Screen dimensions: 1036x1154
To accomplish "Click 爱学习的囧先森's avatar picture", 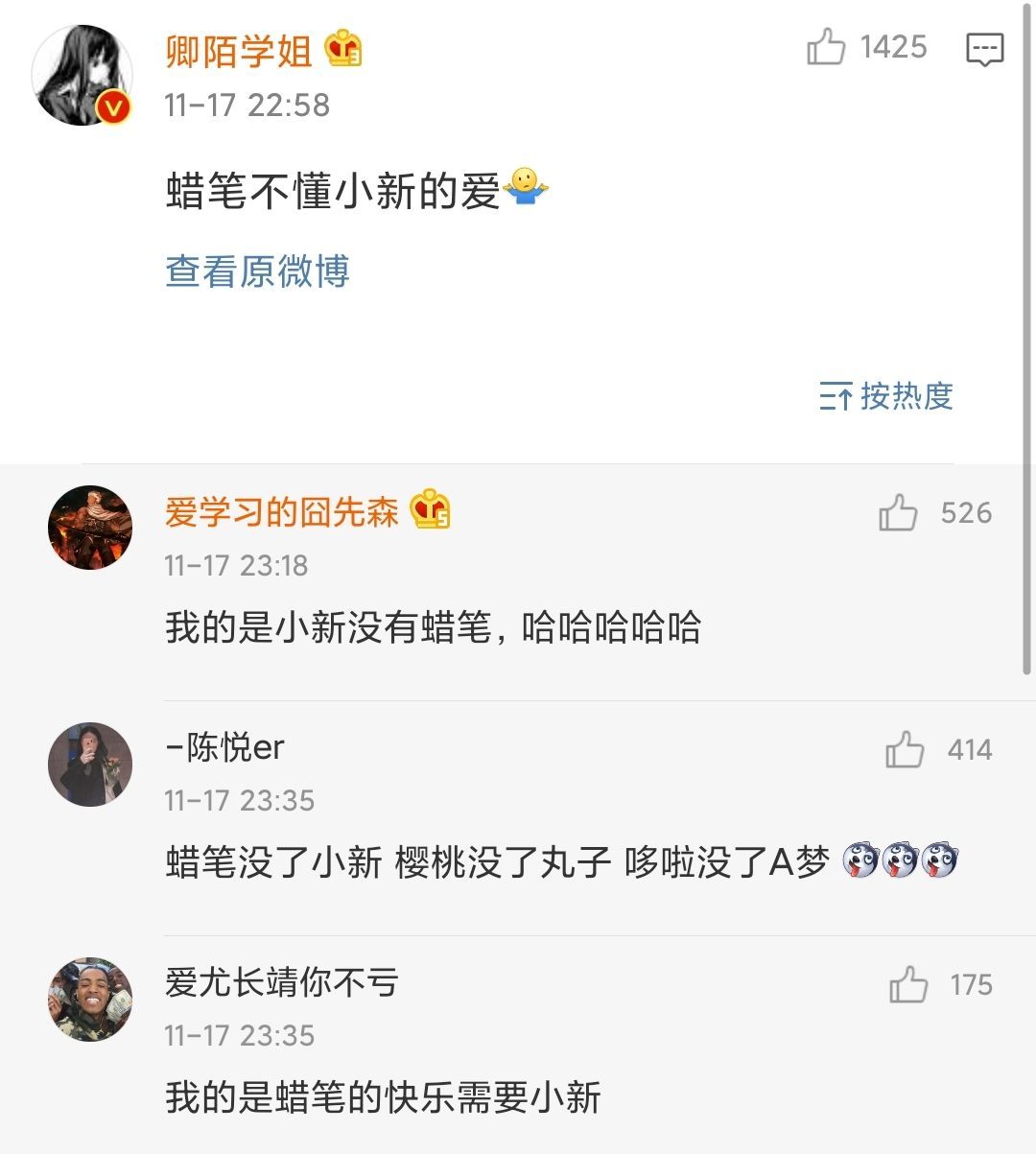I will click(89, 528).
